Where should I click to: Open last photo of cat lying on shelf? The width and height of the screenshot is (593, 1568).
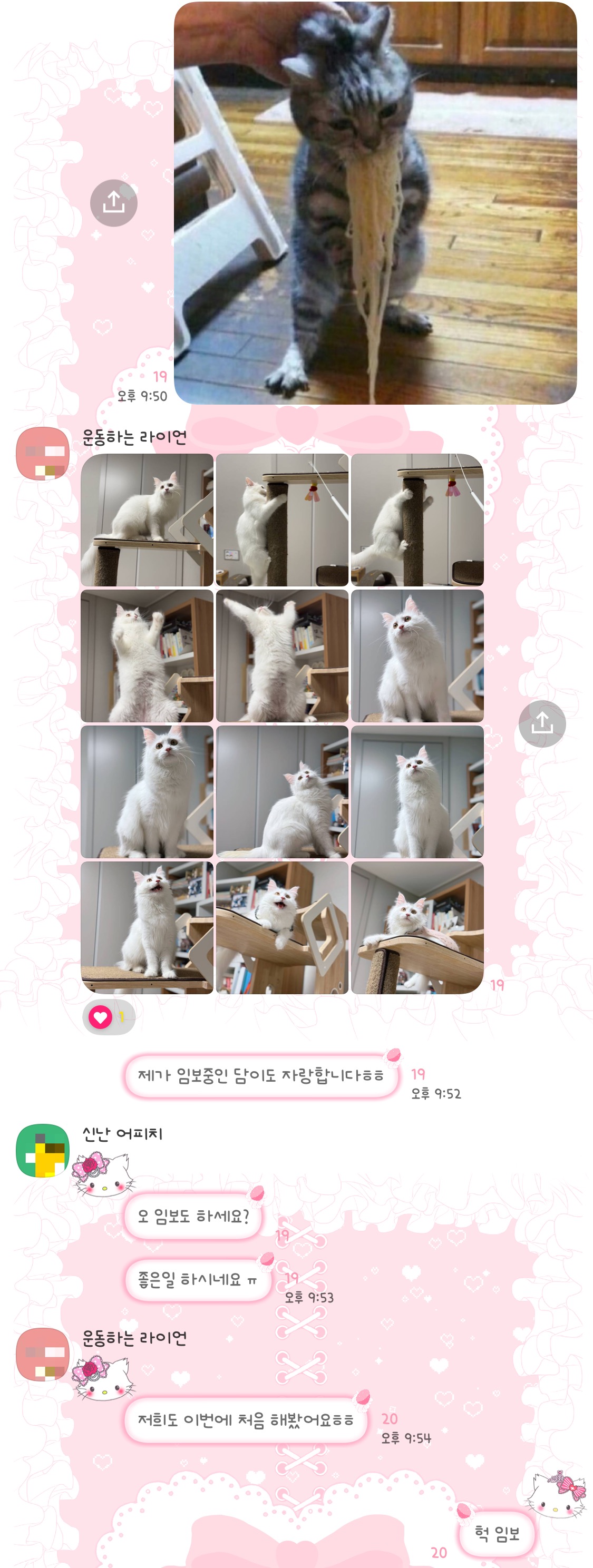pos(417,927)
